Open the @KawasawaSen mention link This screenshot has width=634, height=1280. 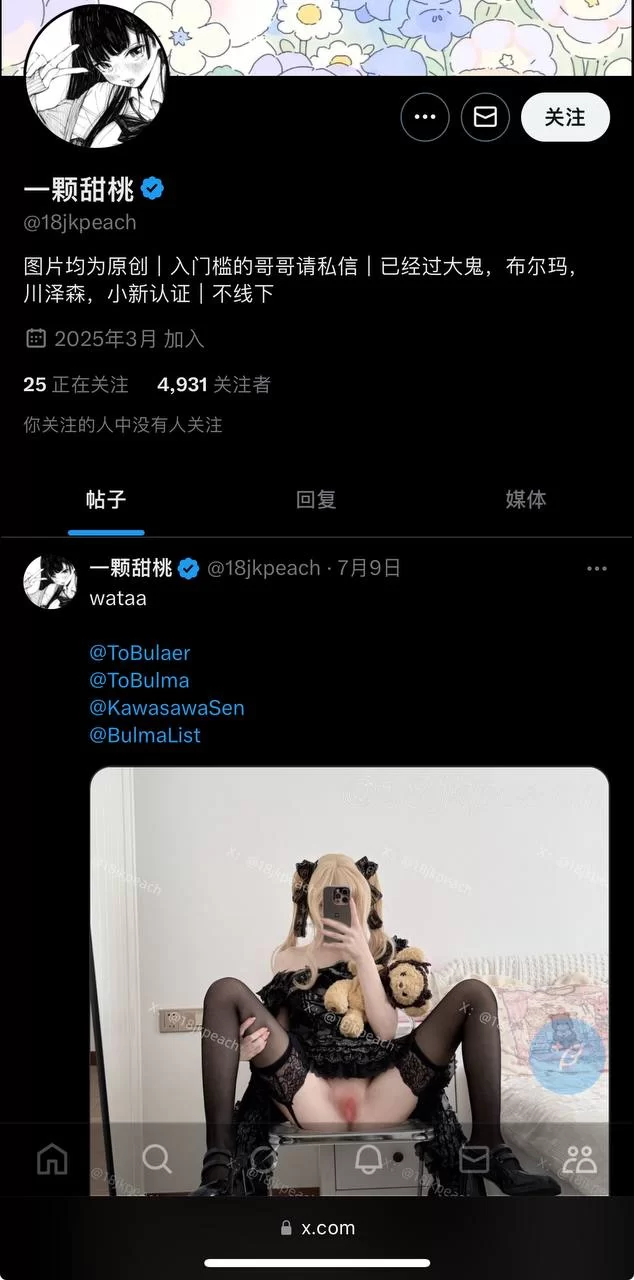(167, 708)
